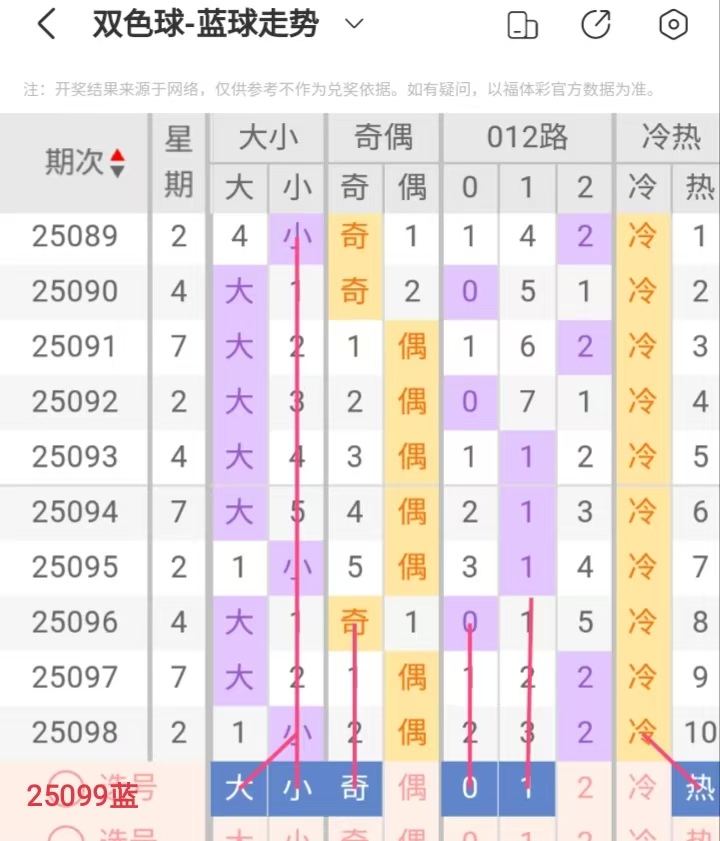Toggle the 奇 pick in the first 选号 row

[354, 789]
